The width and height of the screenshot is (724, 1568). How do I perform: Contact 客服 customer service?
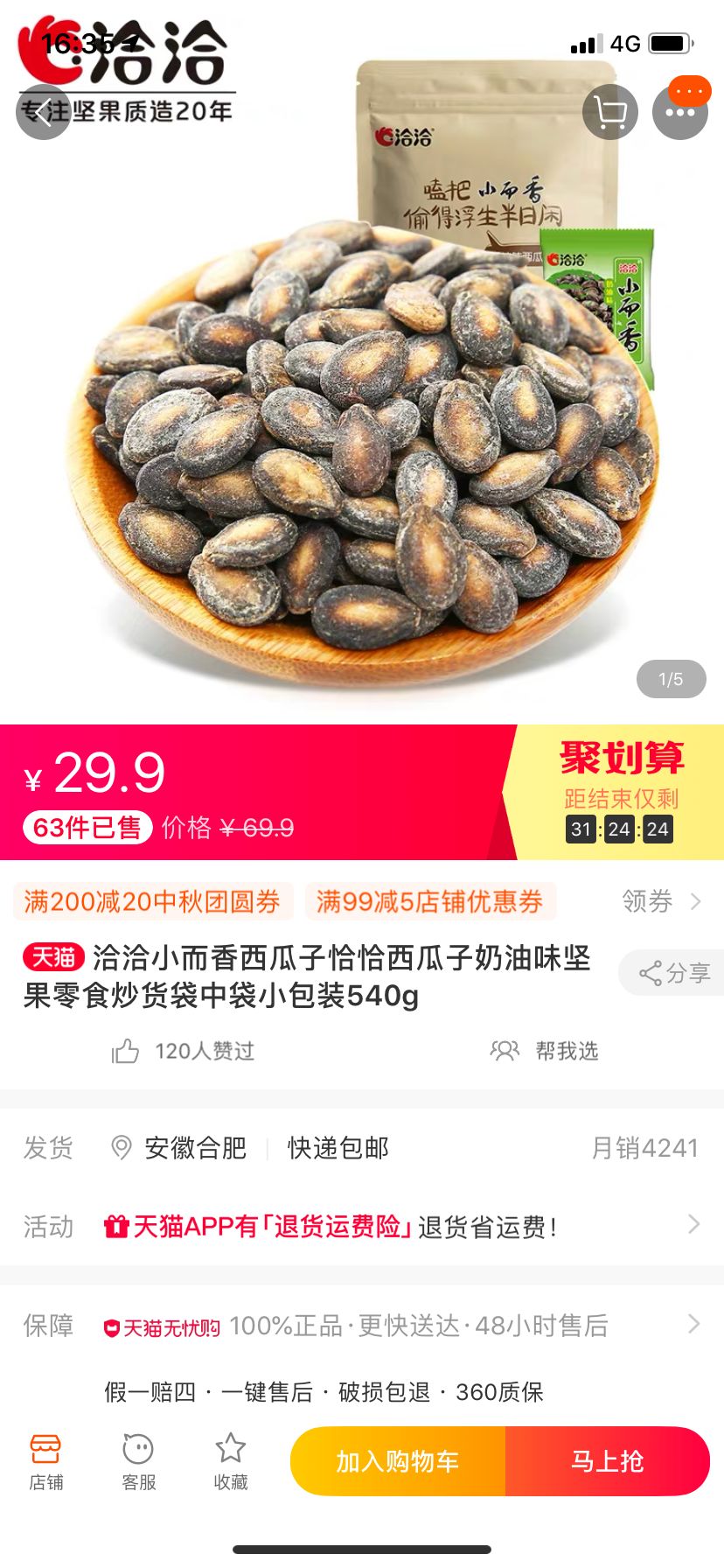[x=138, y=1461]
